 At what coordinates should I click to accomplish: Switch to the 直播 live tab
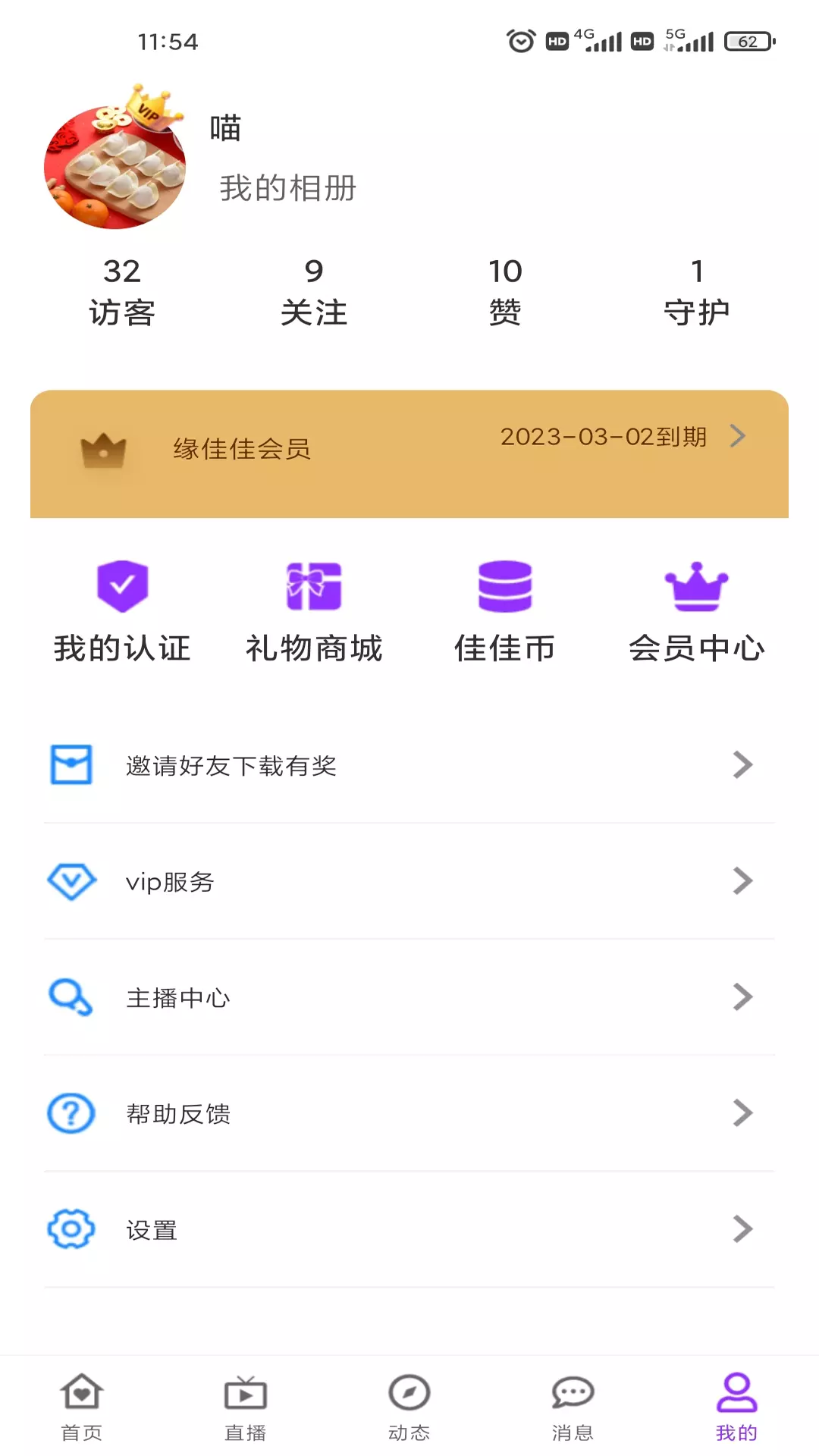tap(246, 1407)
